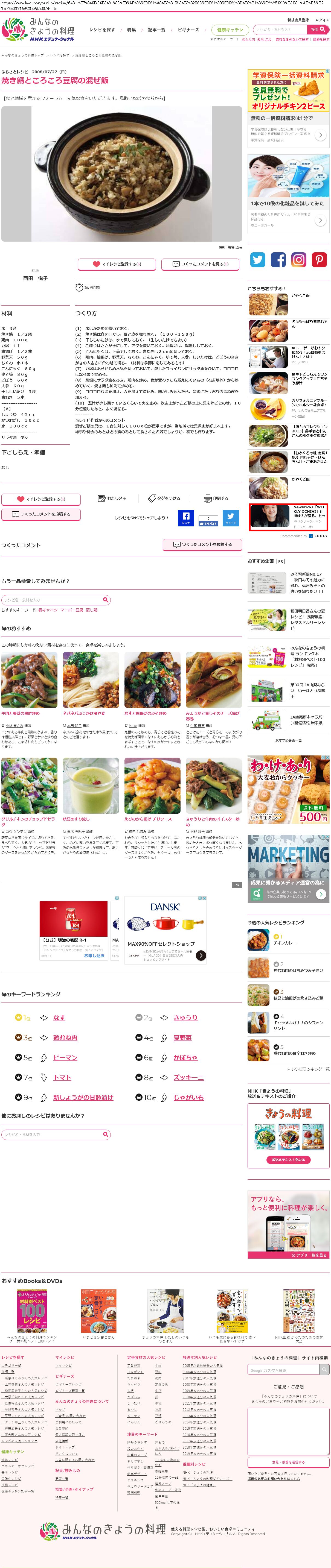Screen dimensions: 331x1568
Task: Tap the 健康キッチン header button
Action: pos(230,30)
